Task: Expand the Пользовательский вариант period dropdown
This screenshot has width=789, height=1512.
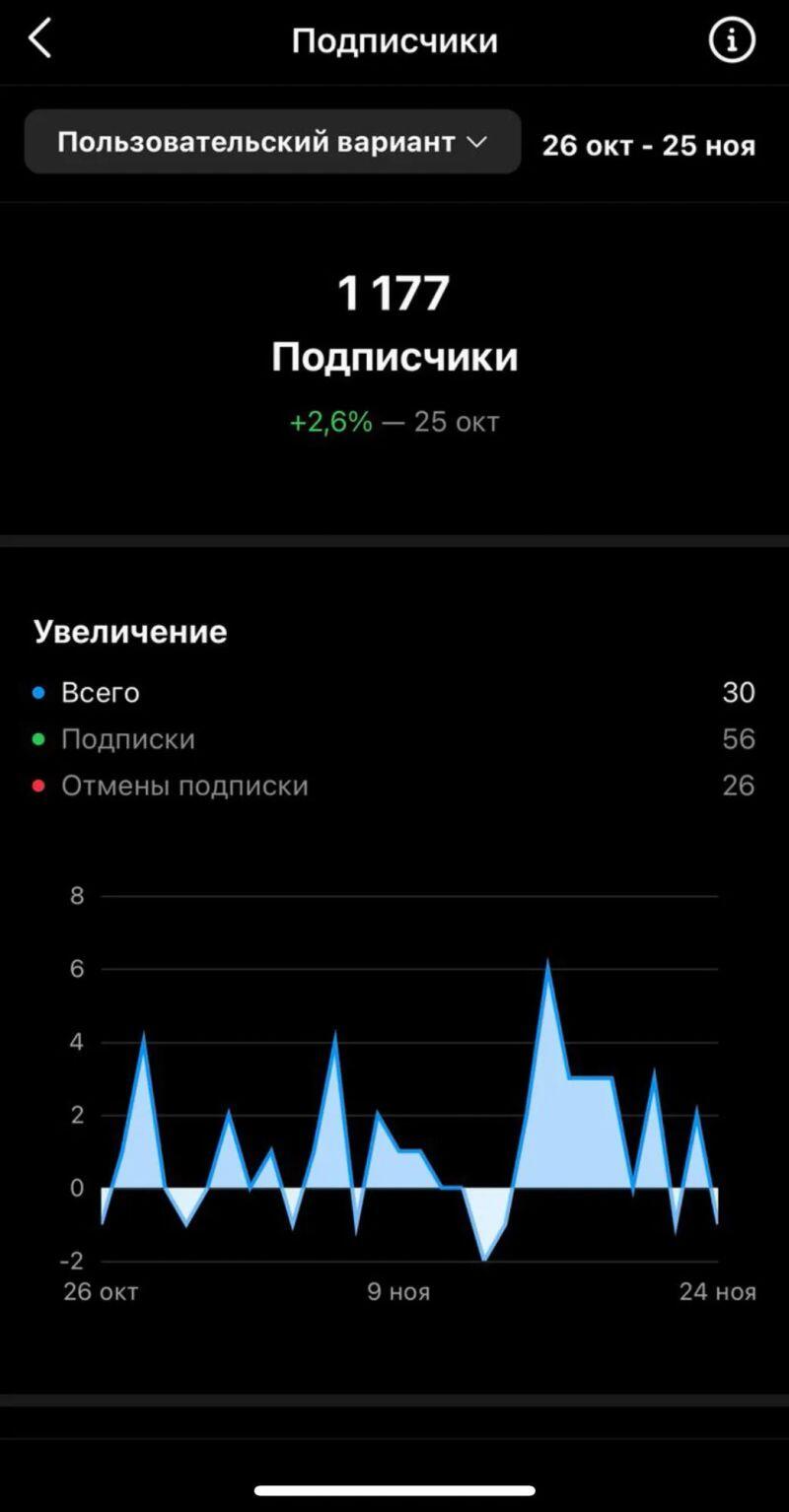Action: (272, 142)
